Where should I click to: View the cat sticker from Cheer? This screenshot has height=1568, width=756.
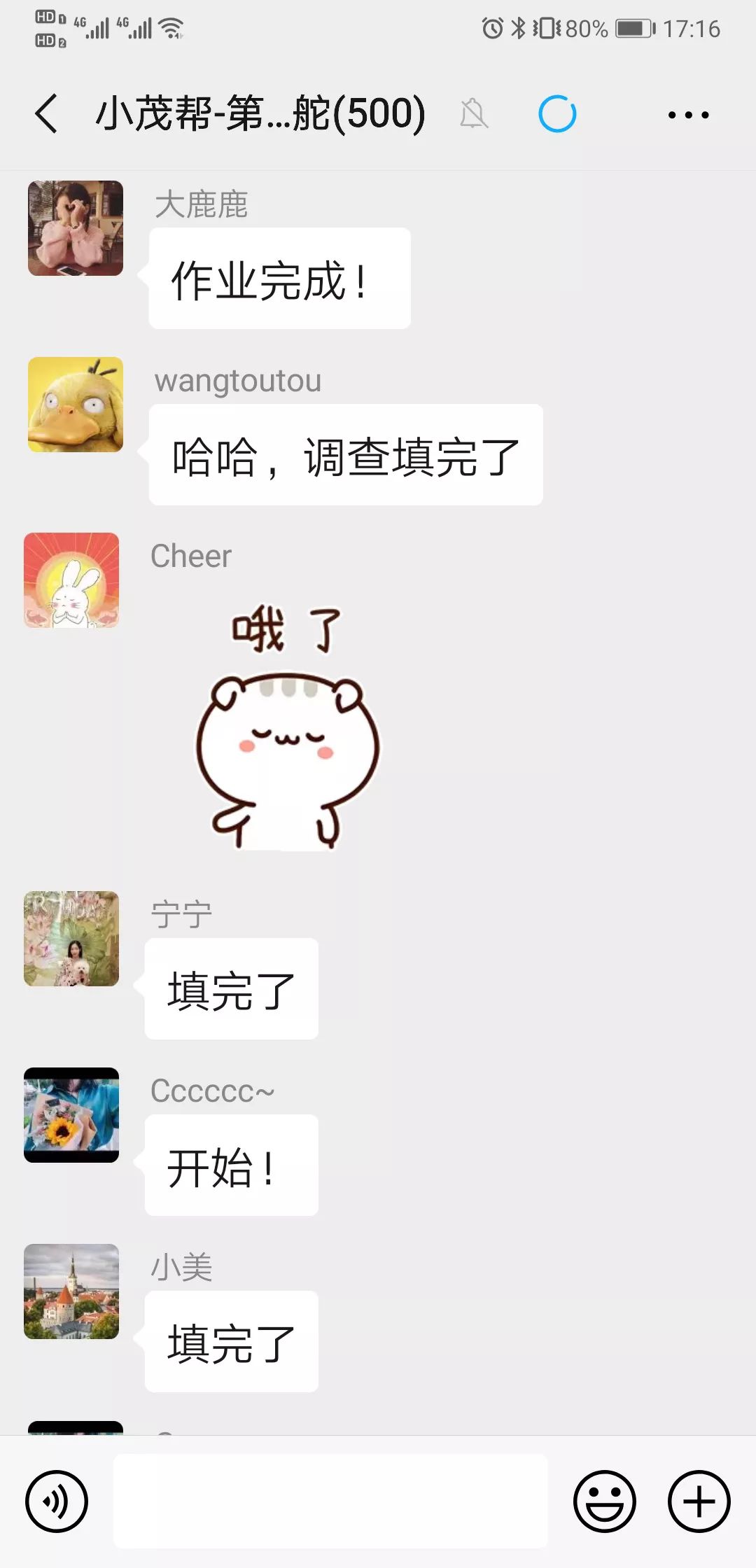[287, 728]
